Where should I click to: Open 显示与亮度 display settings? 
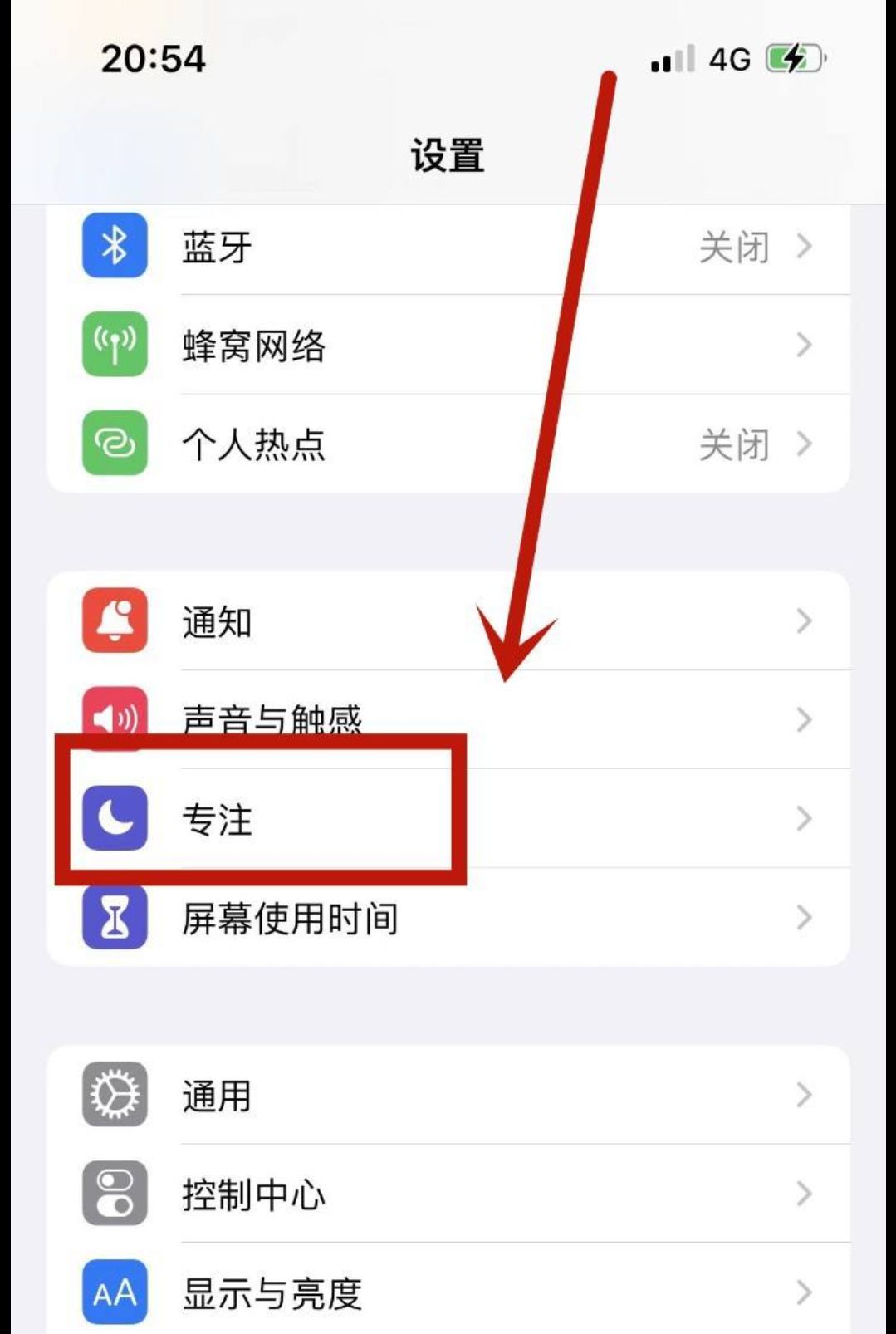tap(448, 1292)
